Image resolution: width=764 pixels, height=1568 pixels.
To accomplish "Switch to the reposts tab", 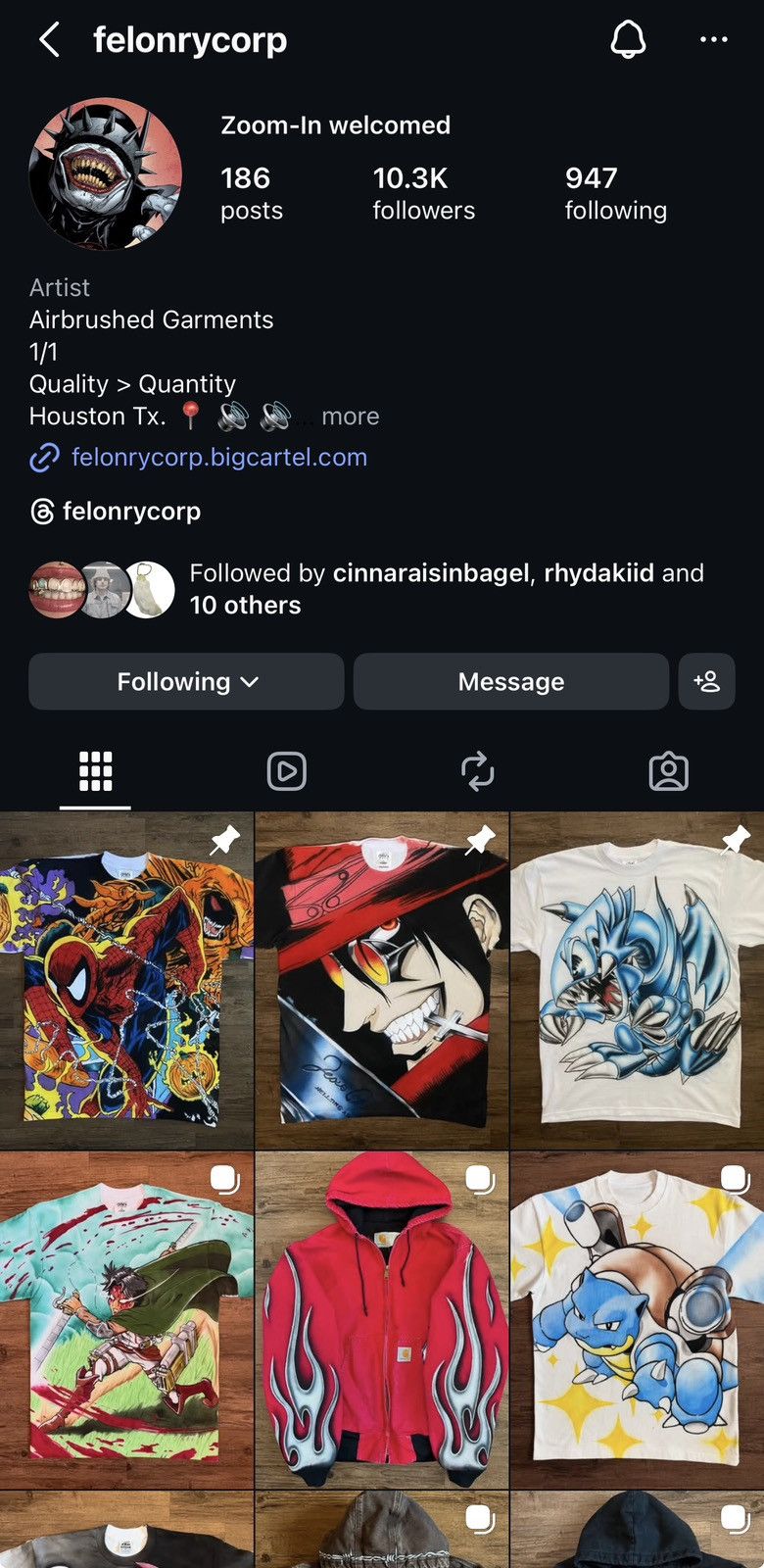I will [477, 771].
